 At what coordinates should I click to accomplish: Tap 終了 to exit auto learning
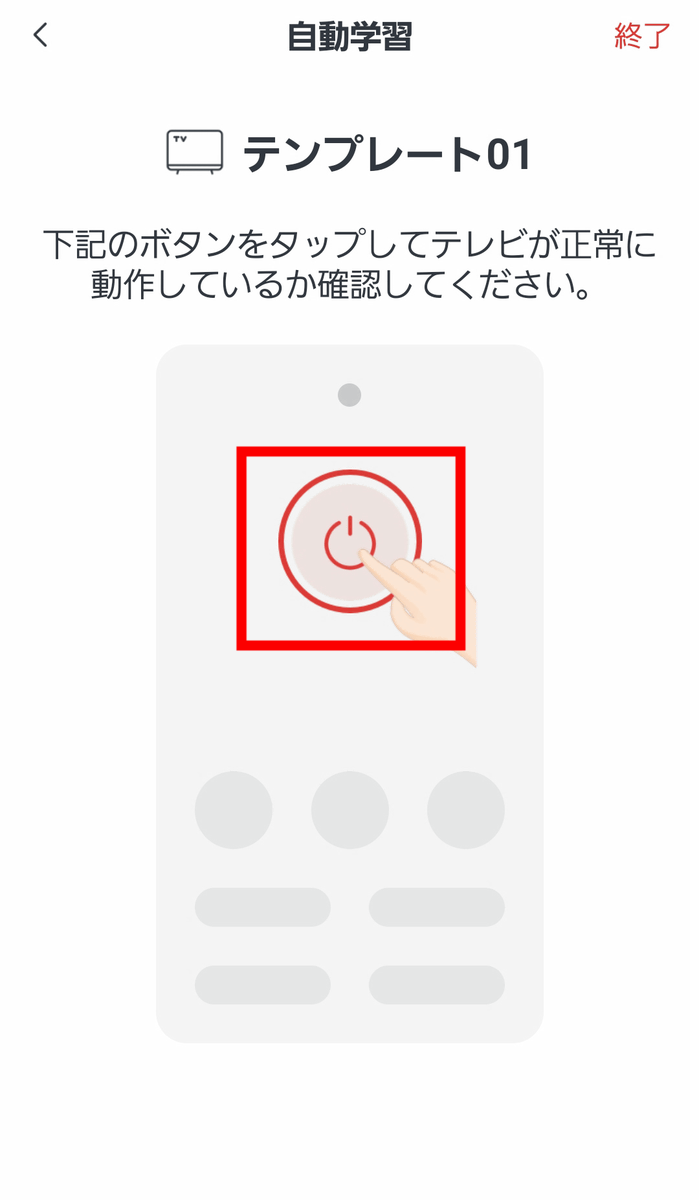[642, 36]
